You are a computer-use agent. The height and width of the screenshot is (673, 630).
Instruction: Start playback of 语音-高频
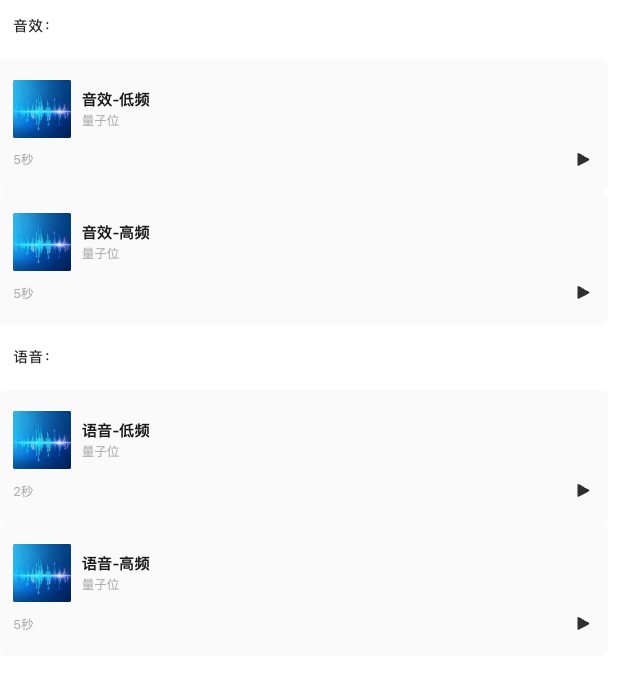tap(583, 623)
